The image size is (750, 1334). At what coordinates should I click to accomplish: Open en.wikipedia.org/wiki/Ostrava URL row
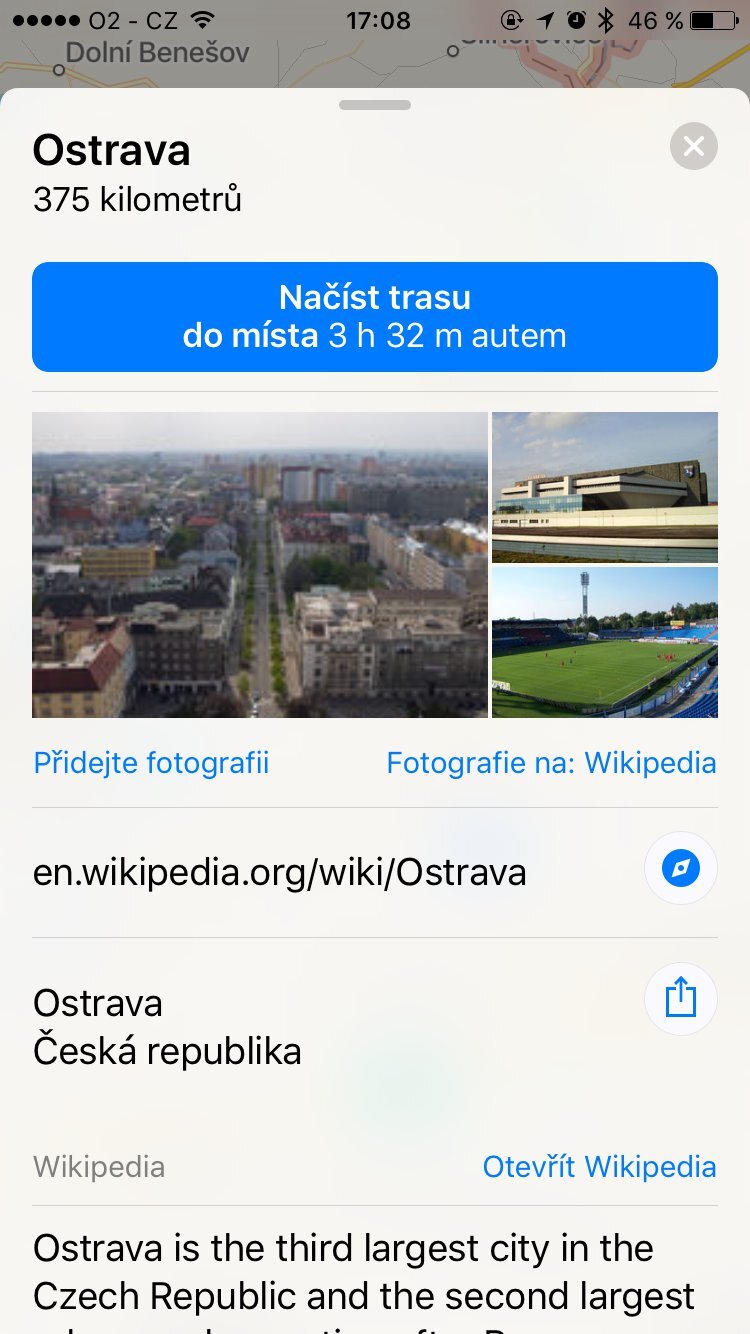pyautogui.click(x=280, y=870)
